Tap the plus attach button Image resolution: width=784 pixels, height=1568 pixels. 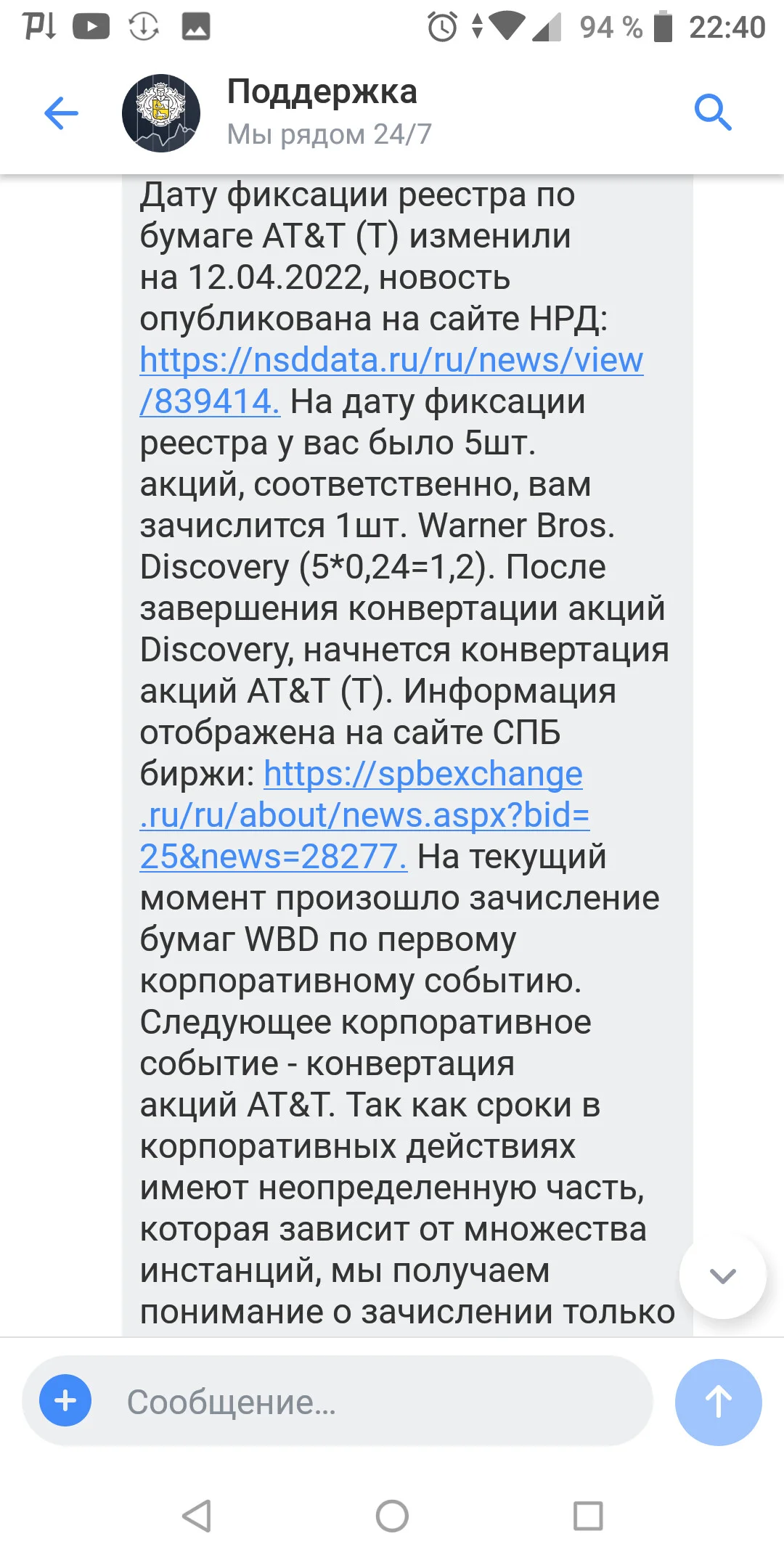click(x=65, y=1400)
